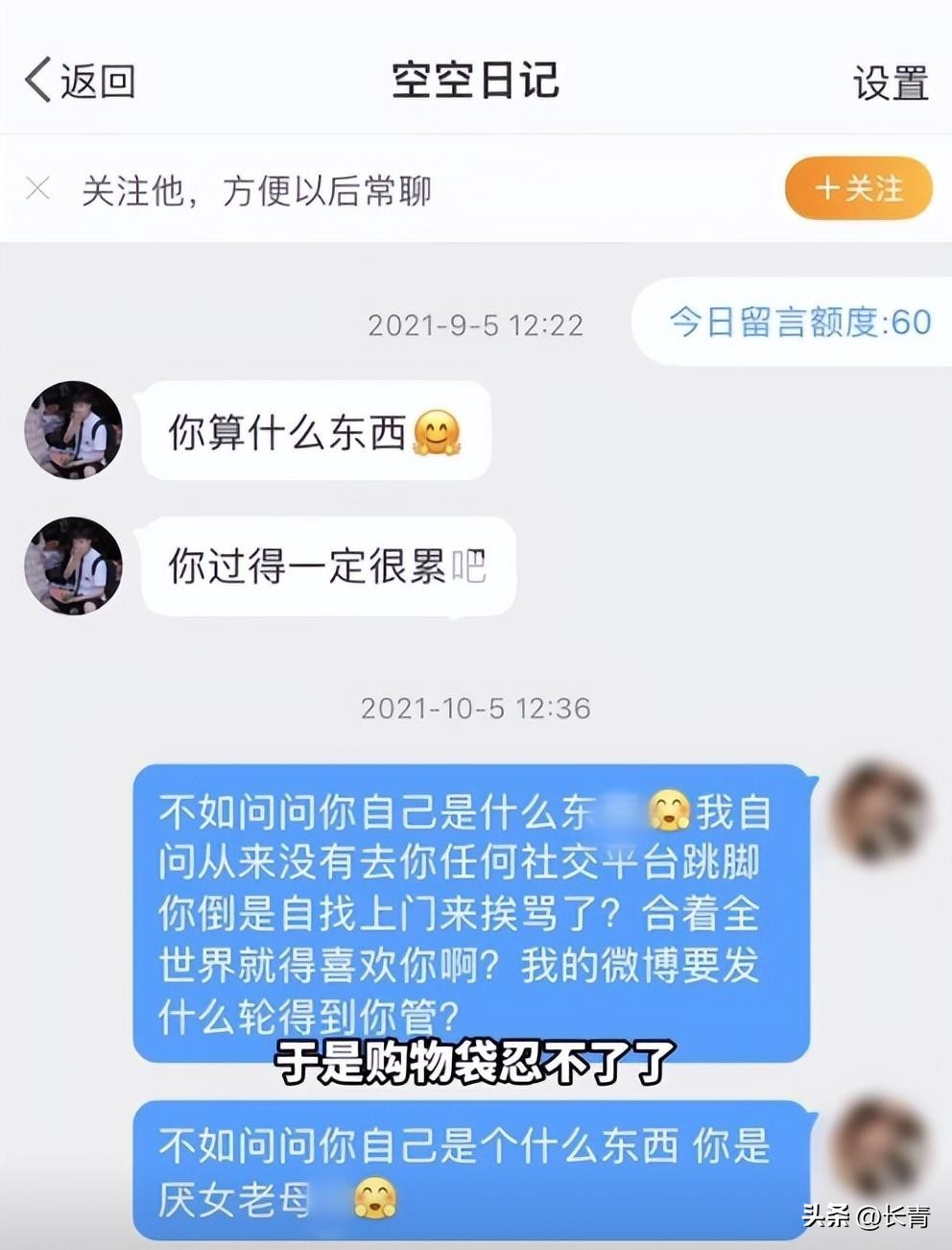
Task: Open sender's avatar beside 你算什么东西
Action: click(74, 430)
